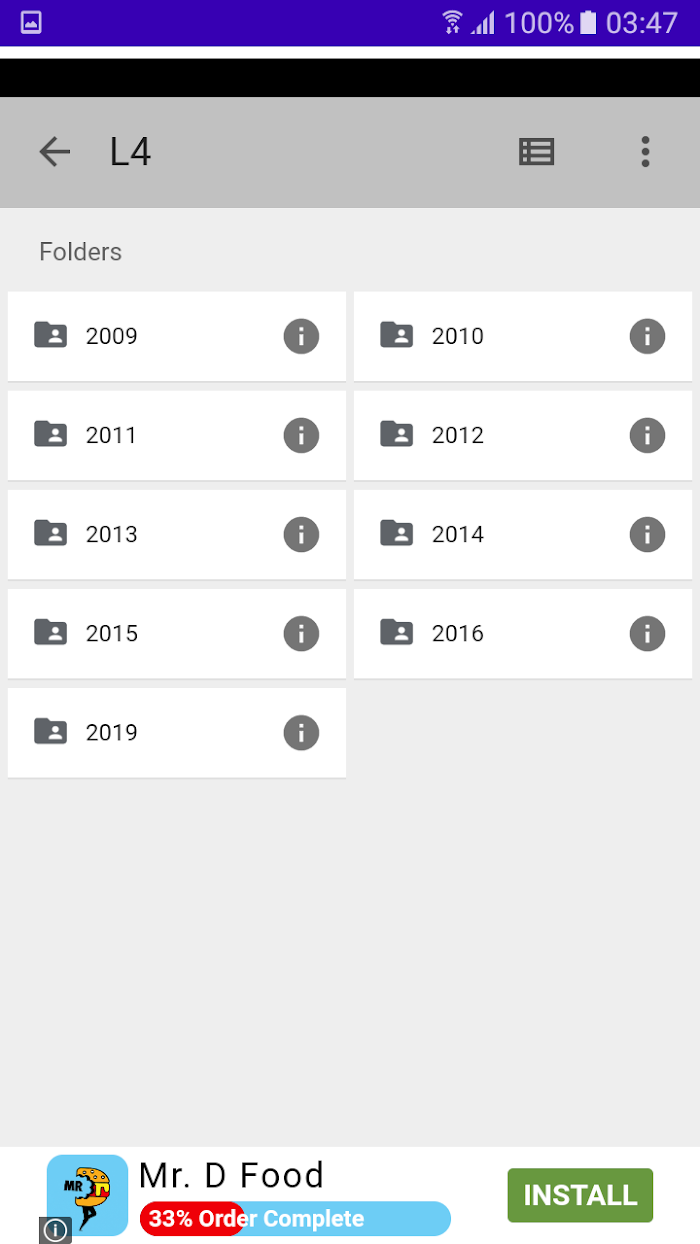Open the 2014 folder
This screenshot has height=1244, width=700.
(x=523, y=534)
